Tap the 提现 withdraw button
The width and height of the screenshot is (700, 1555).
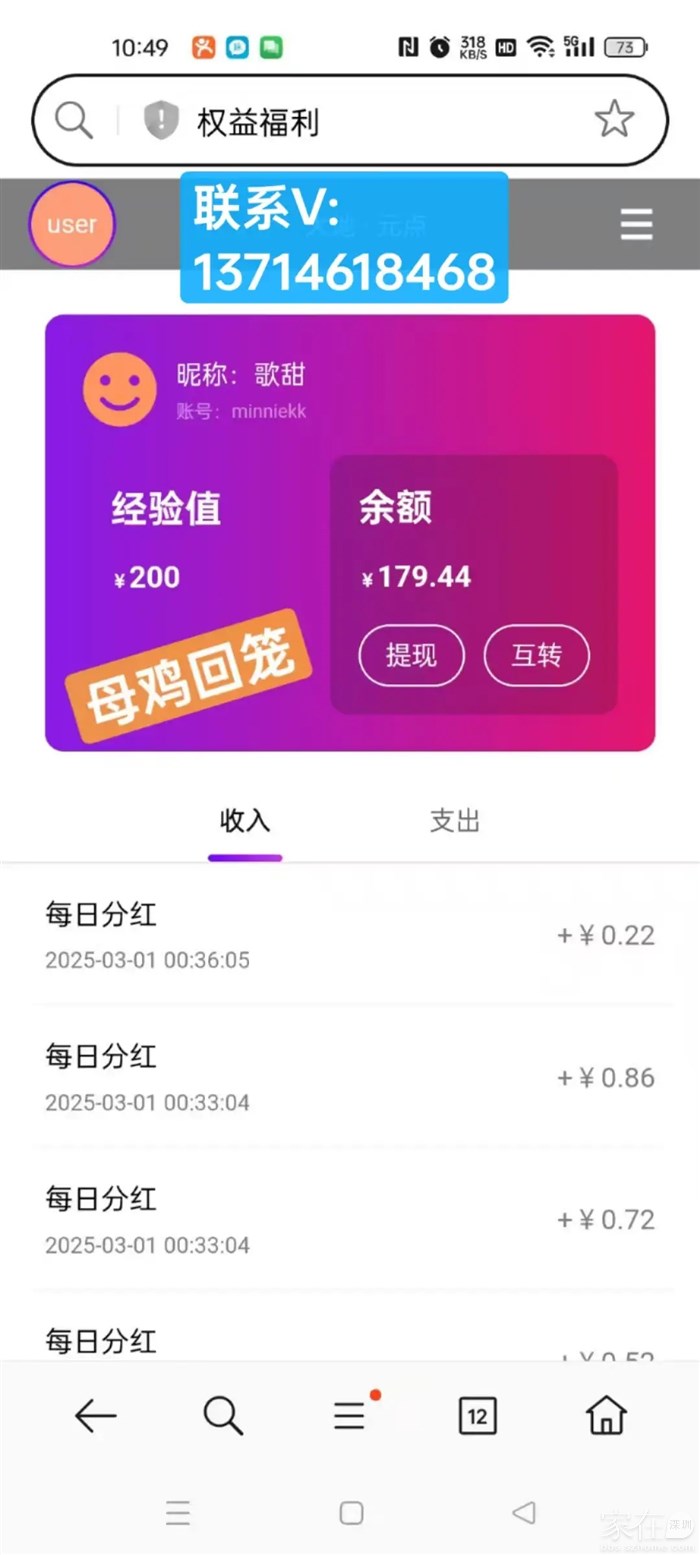click(411, 656)
